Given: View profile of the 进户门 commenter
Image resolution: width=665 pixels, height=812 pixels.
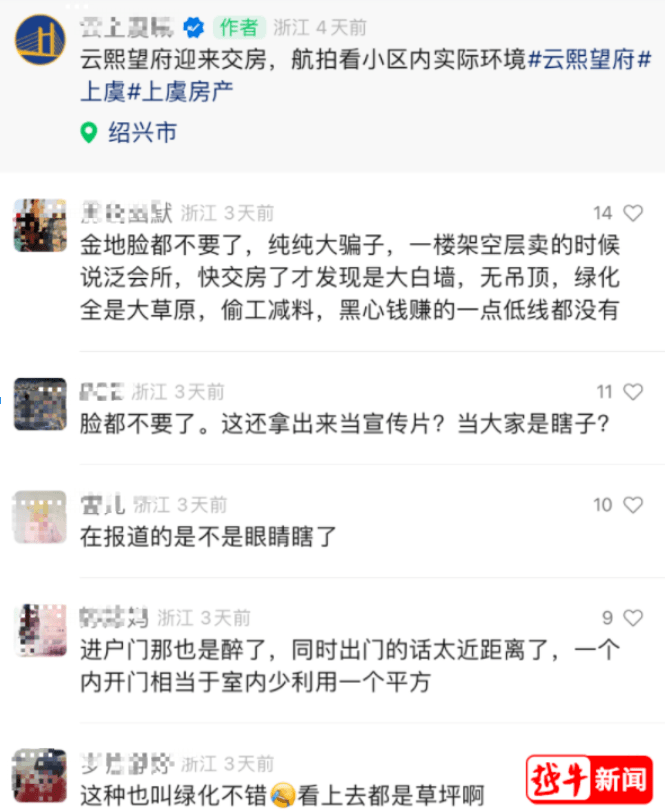Looking at the screenshot, I should pyautogui.click(x=40, y=630).
